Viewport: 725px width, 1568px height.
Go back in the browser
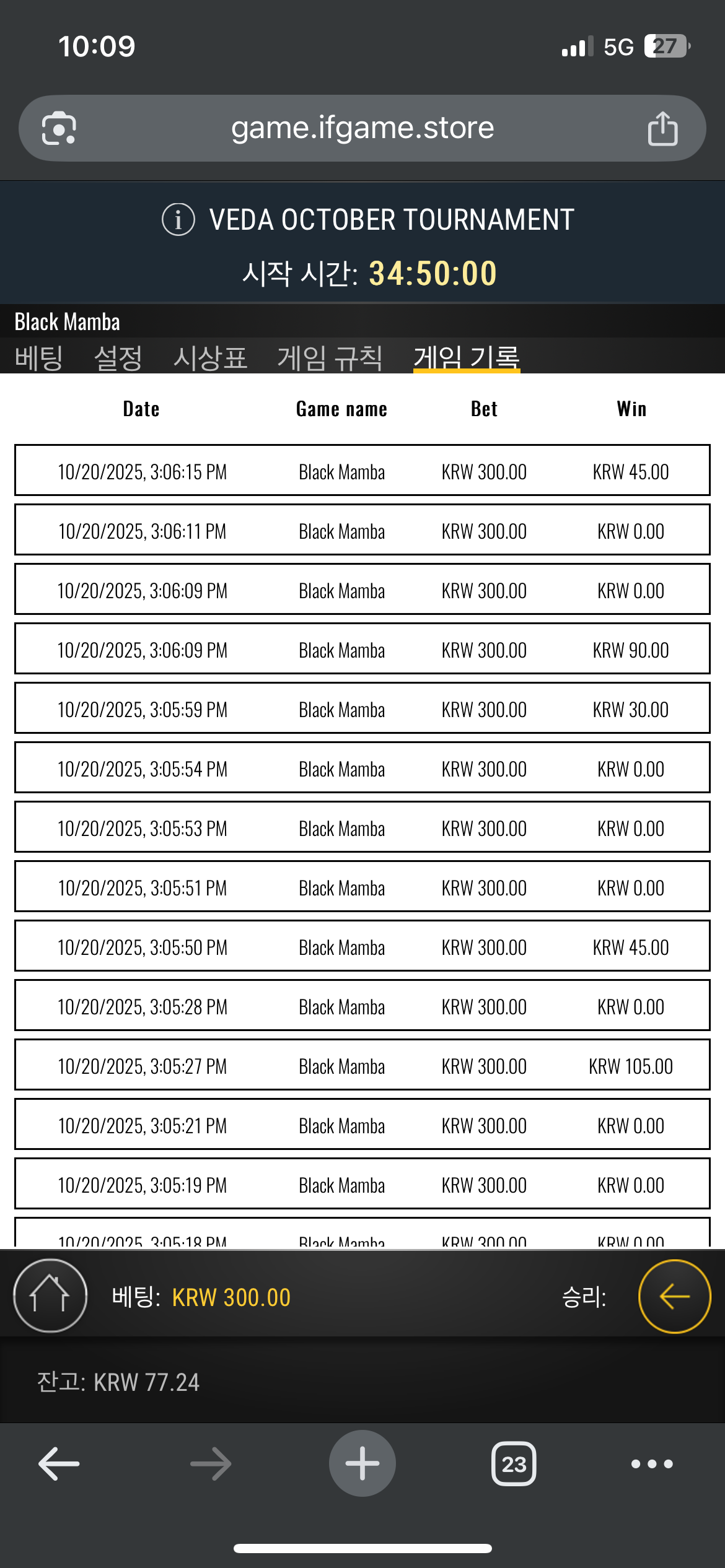(59, 1463)
